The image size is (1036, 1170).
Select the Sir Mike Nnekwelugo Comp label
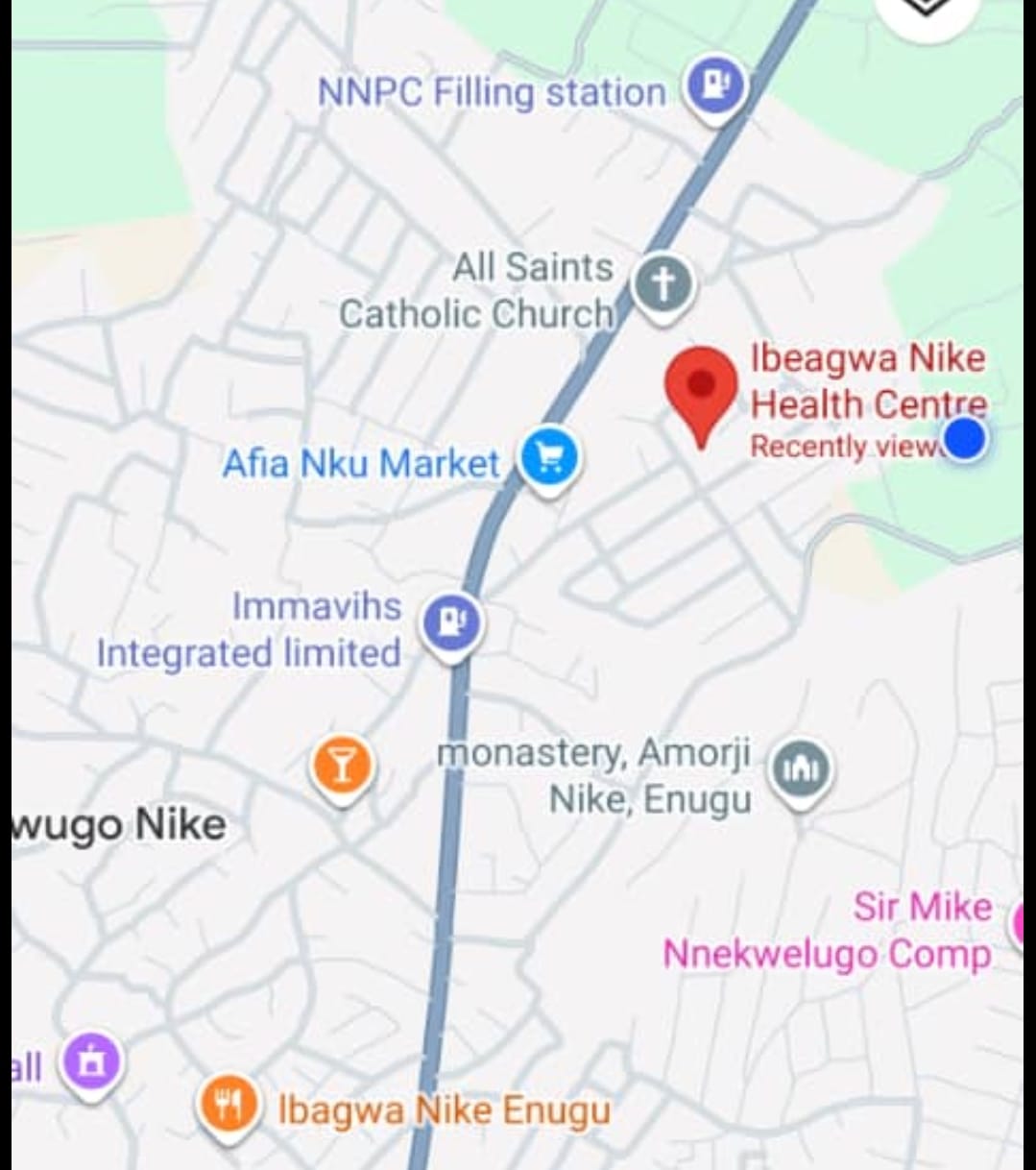(x=827, y=931)
